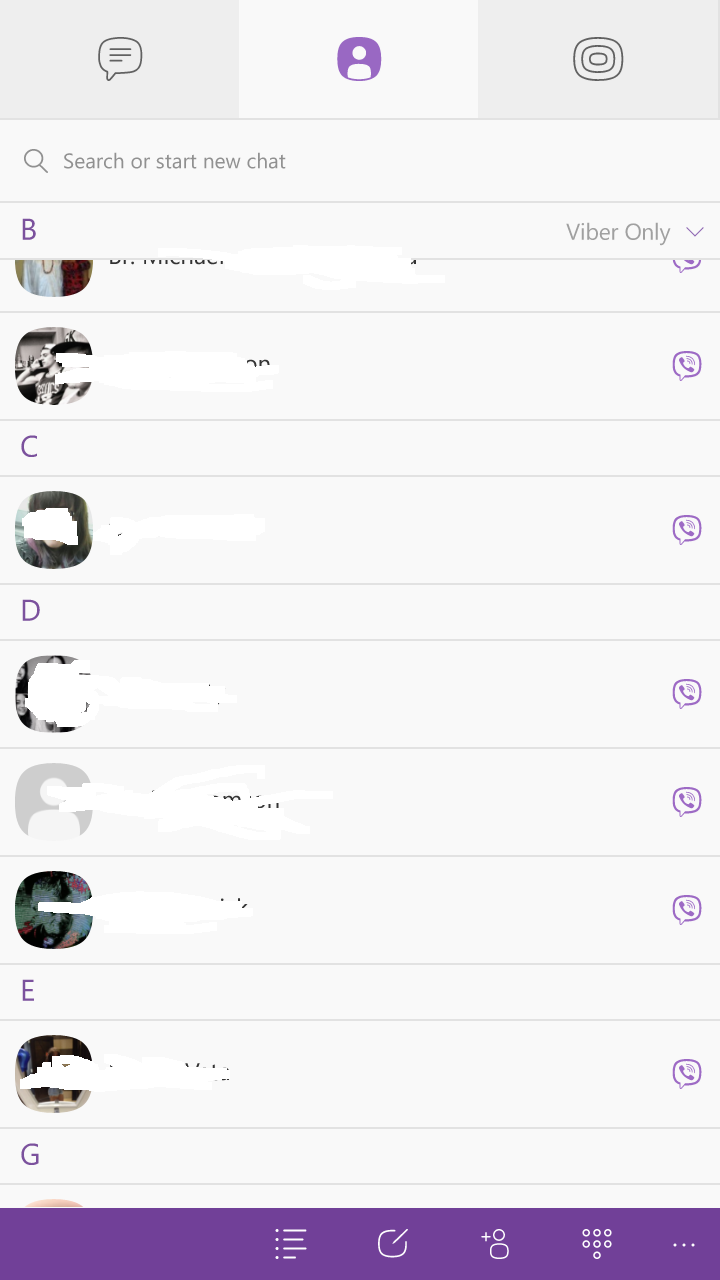
Task: Compose a new message from the bottom bar
Action: [392, 1244]
